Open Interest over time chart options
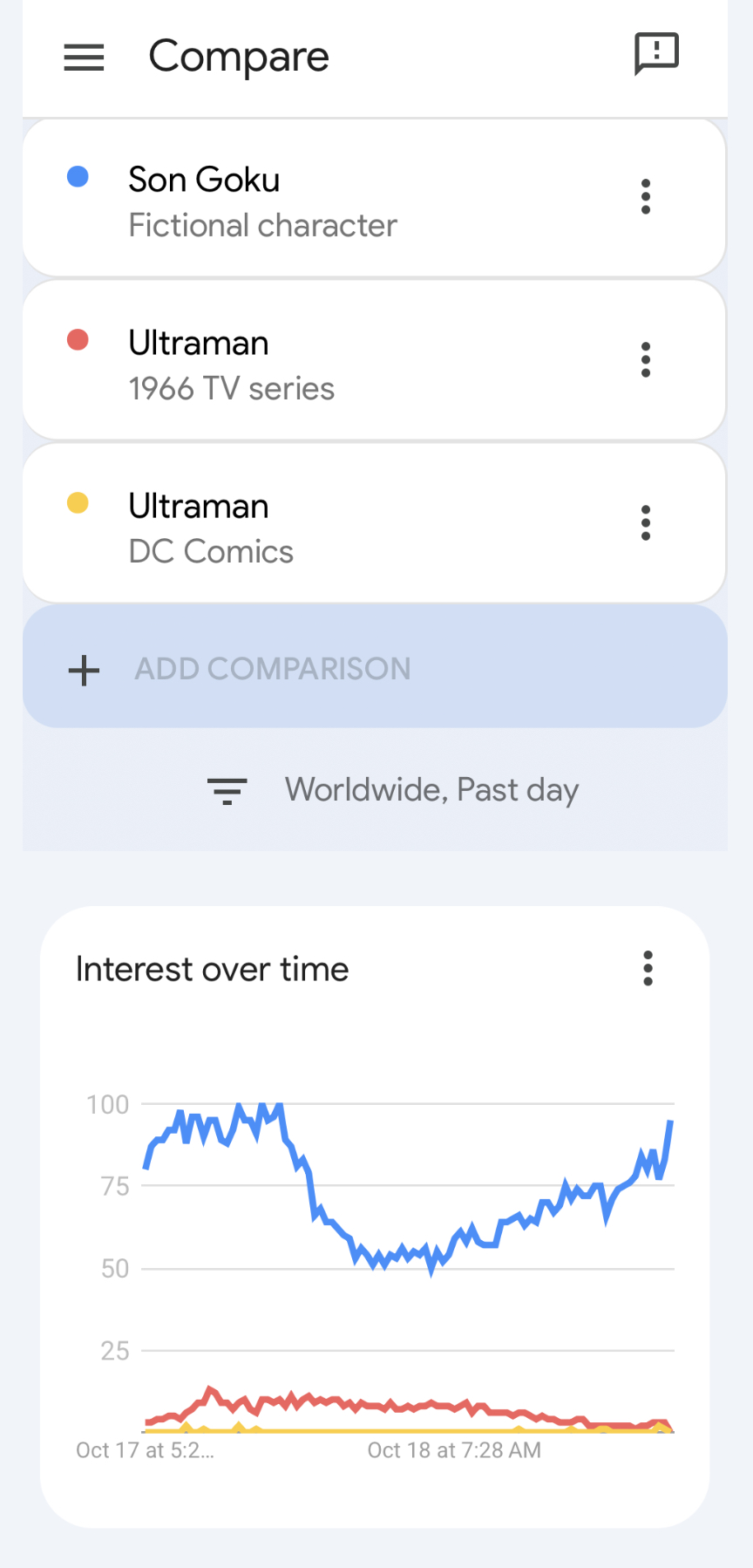This screenshot has width=753, height=1568. (x=648, y=969)
